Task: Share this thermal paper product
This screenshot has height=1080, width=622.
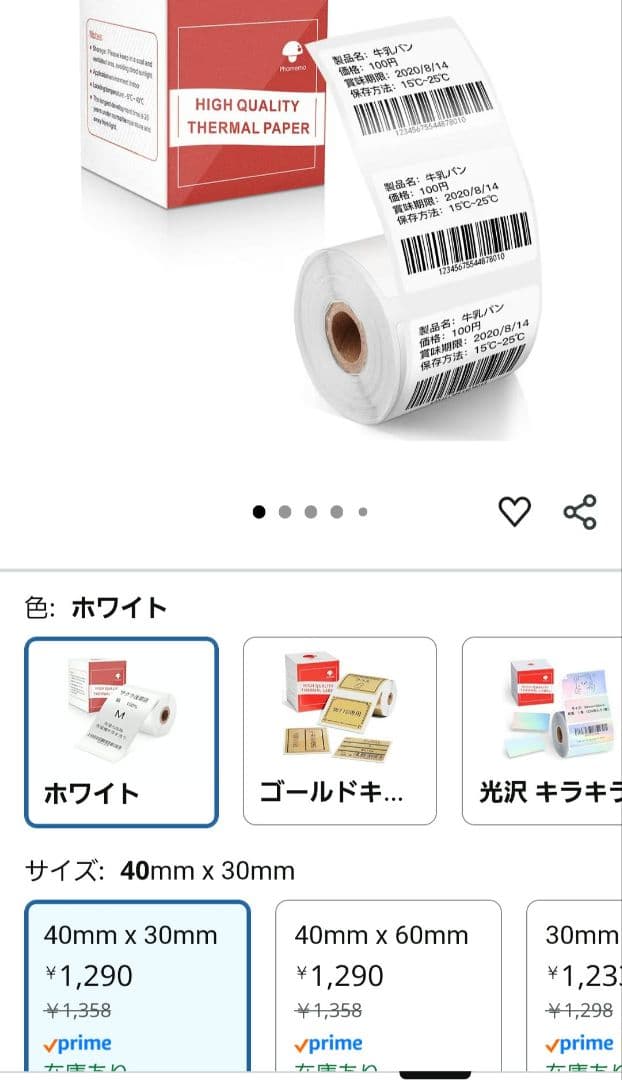Action: [x=580, y=512]
